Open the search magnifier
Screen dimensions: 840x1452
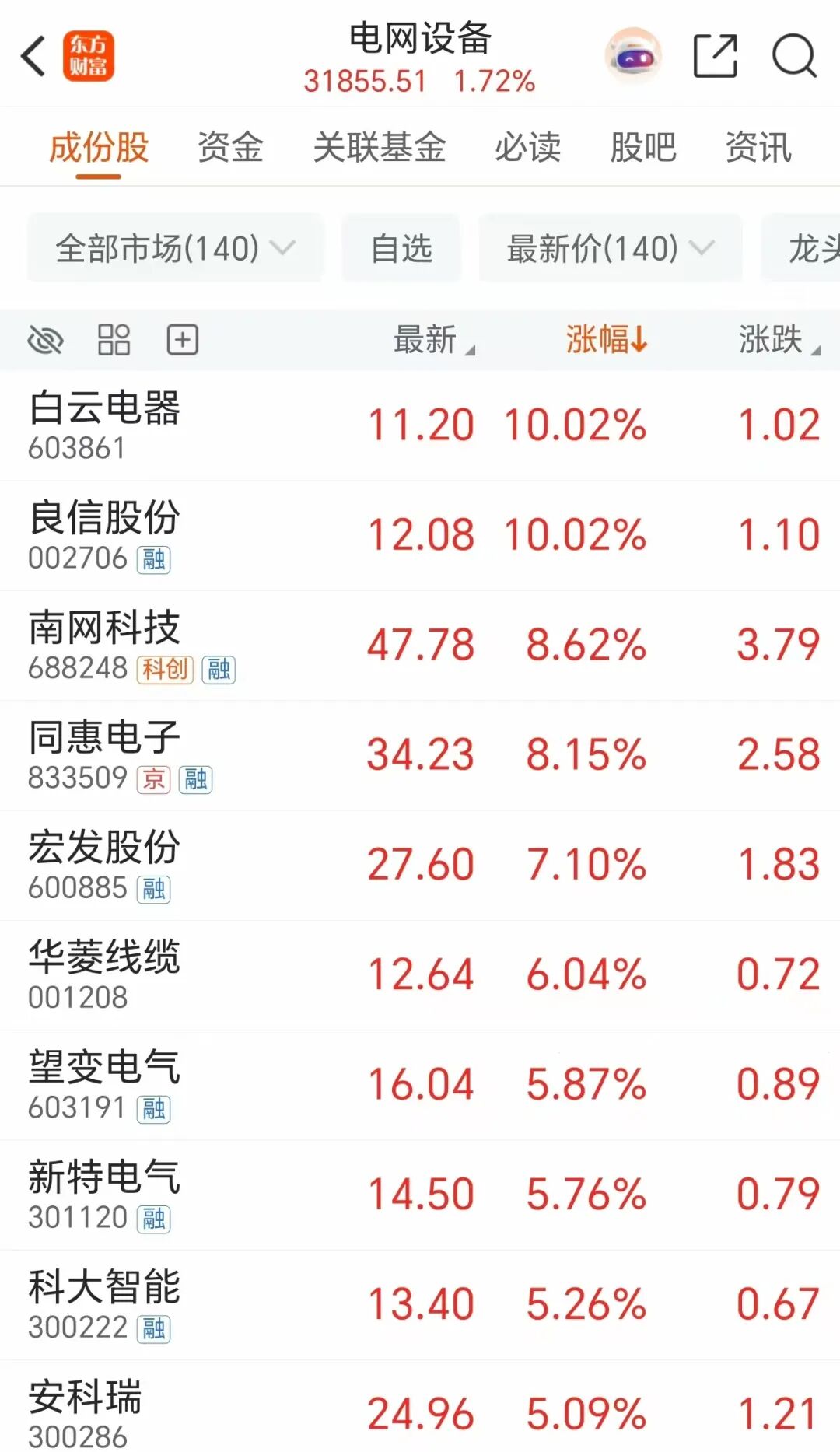pyautogui.click(x=794, y=56)
